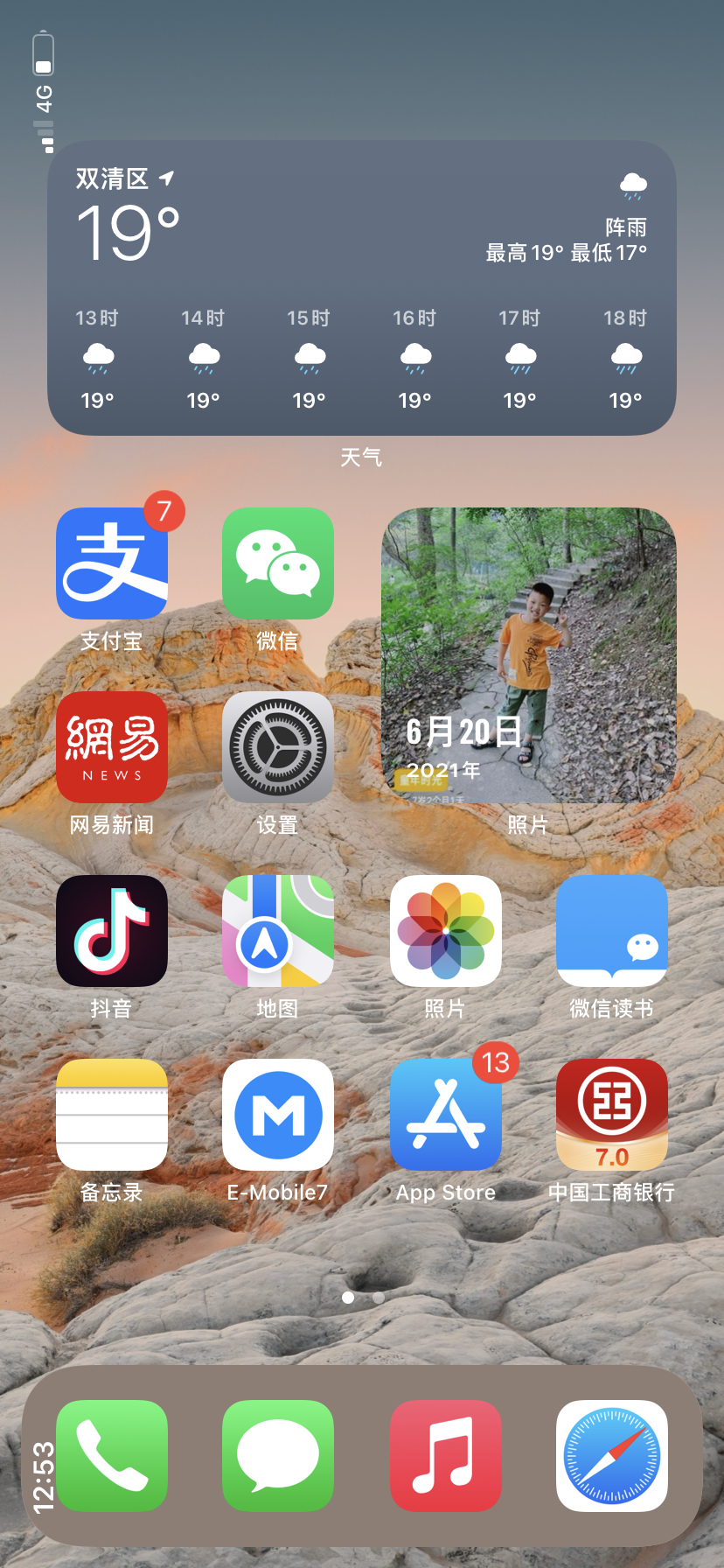Launch 抖音
Viewport: 724px width, 1568px height.
pyautogui.click(x=112, y=931)
